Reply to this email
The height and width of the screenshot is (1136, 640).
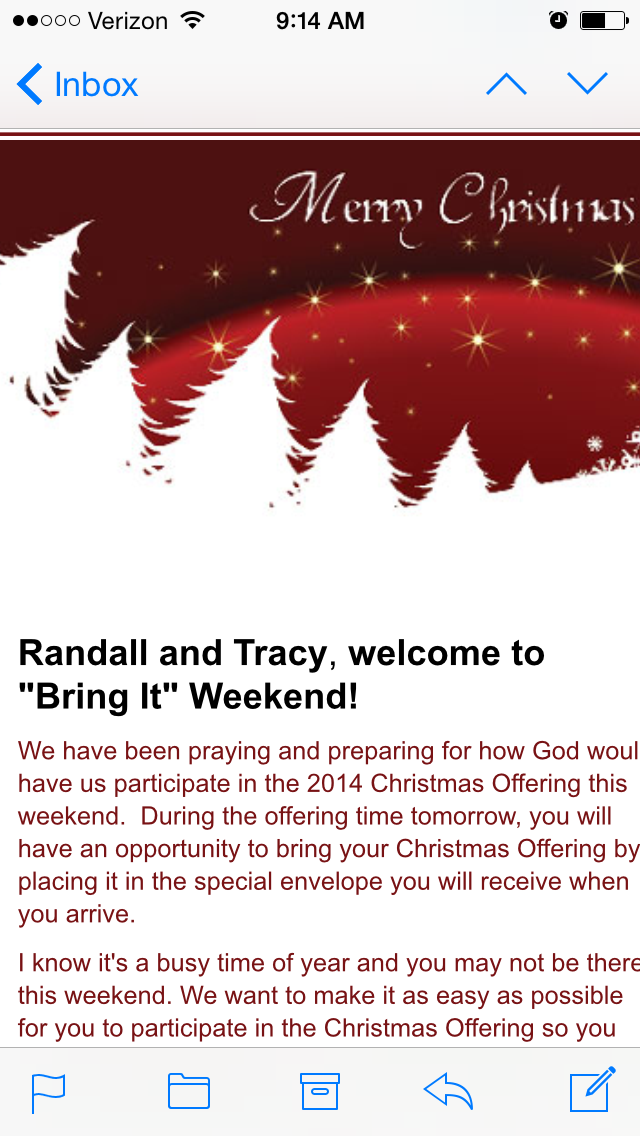(448, 1092)
